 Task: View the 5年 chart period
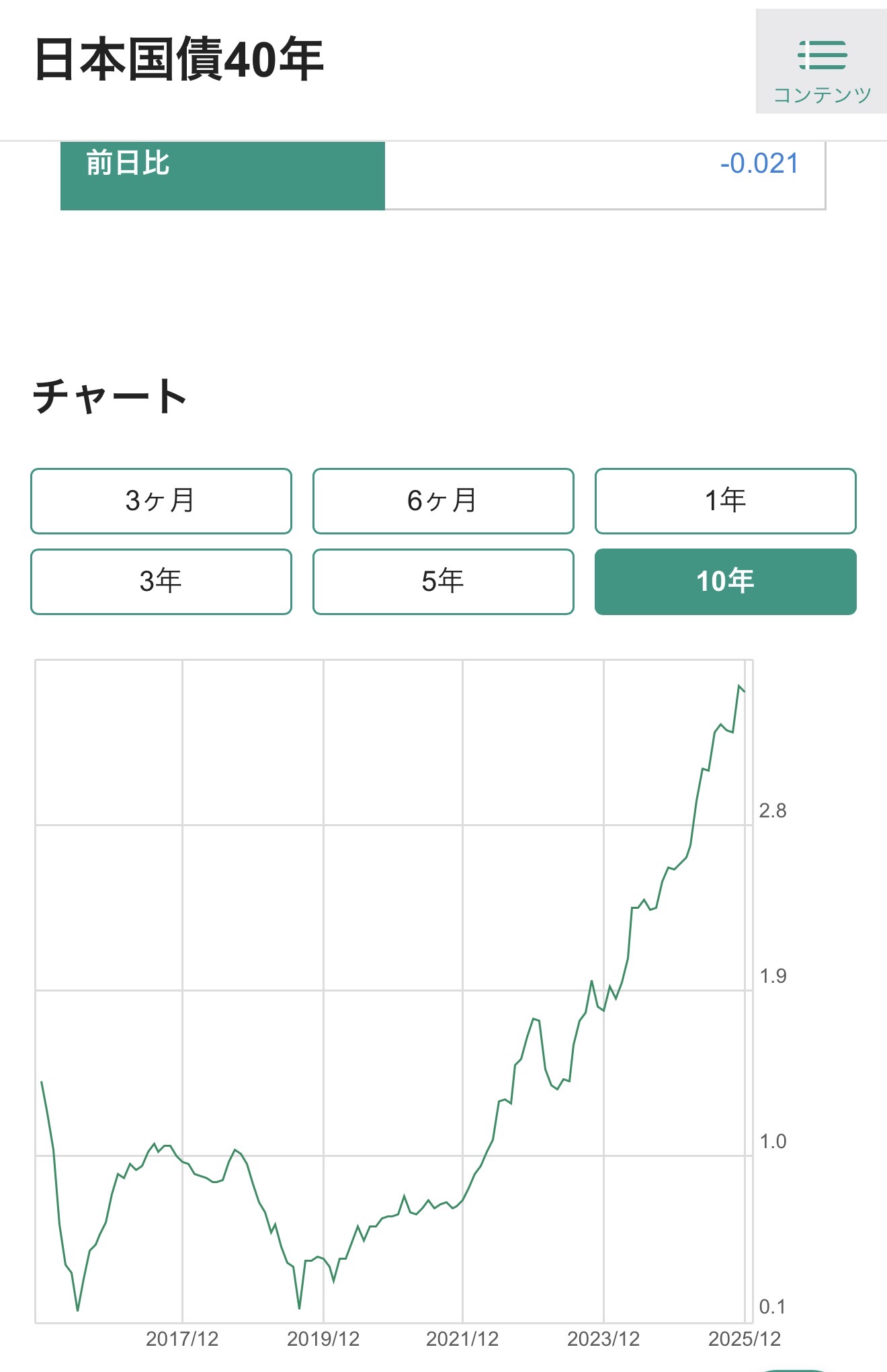443,581
